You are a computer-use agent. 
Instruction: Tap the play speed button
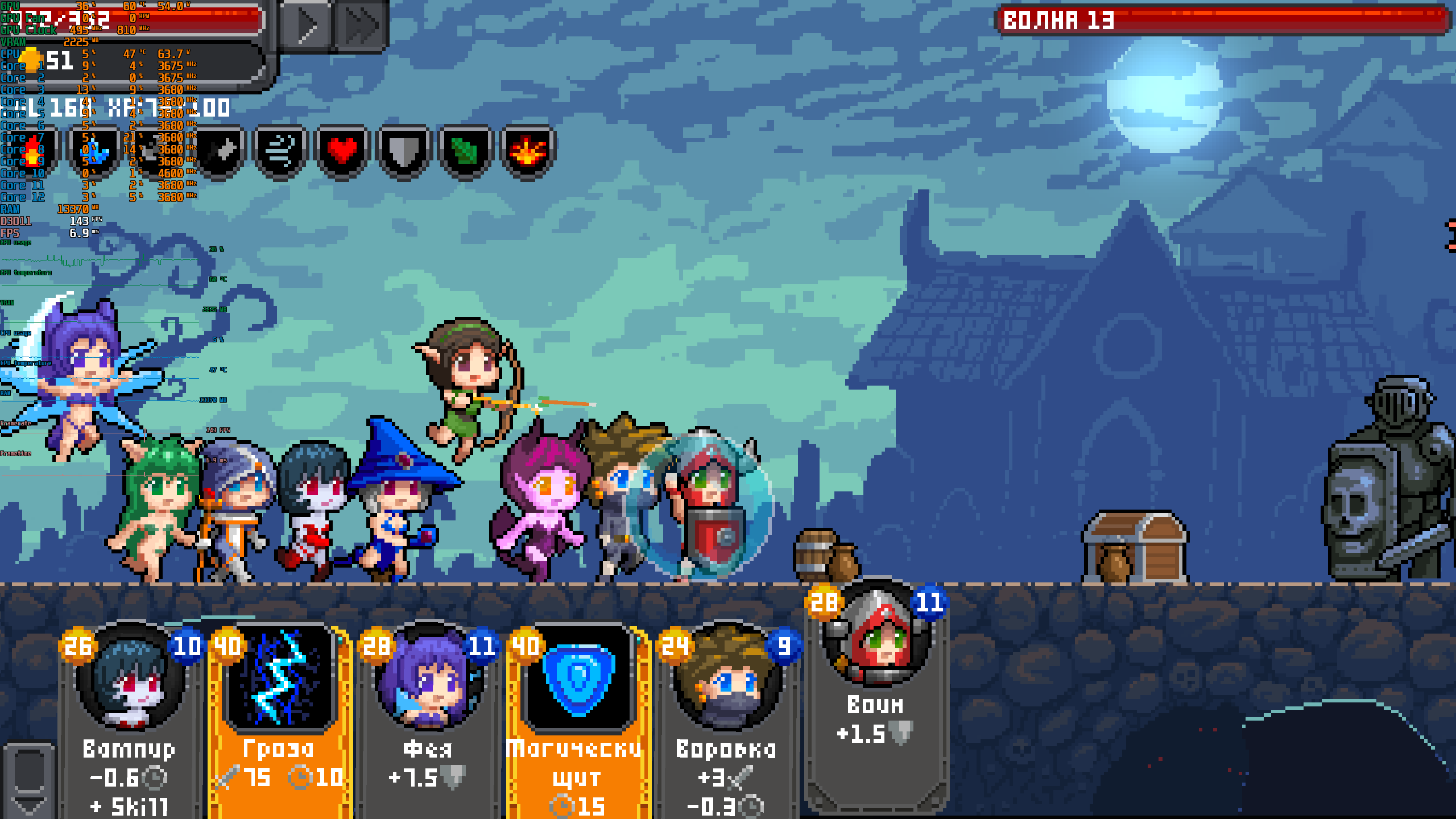click(x=306, y=26)
